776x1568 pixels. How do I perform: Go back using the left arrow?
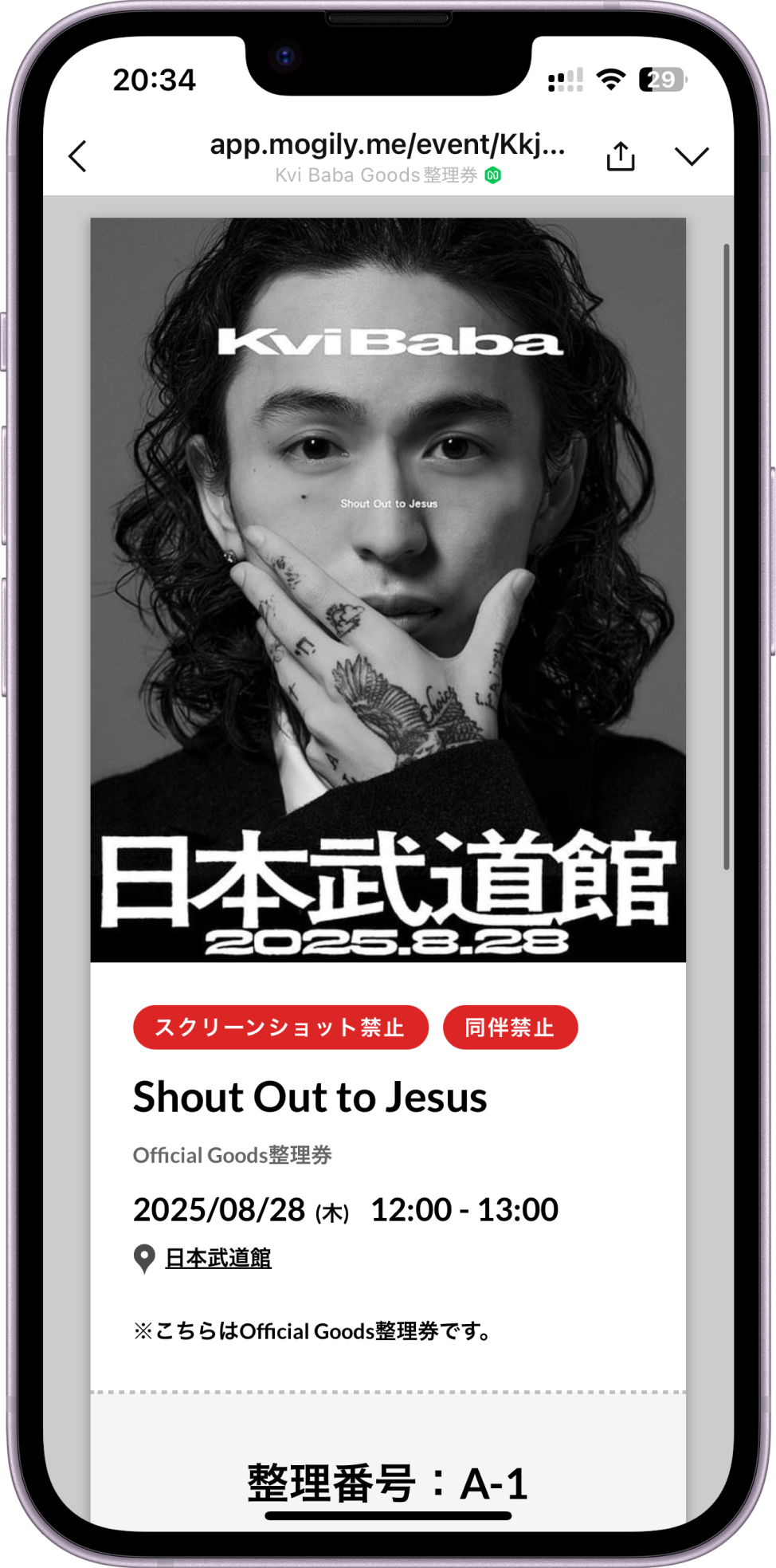(x=78, y=156)
